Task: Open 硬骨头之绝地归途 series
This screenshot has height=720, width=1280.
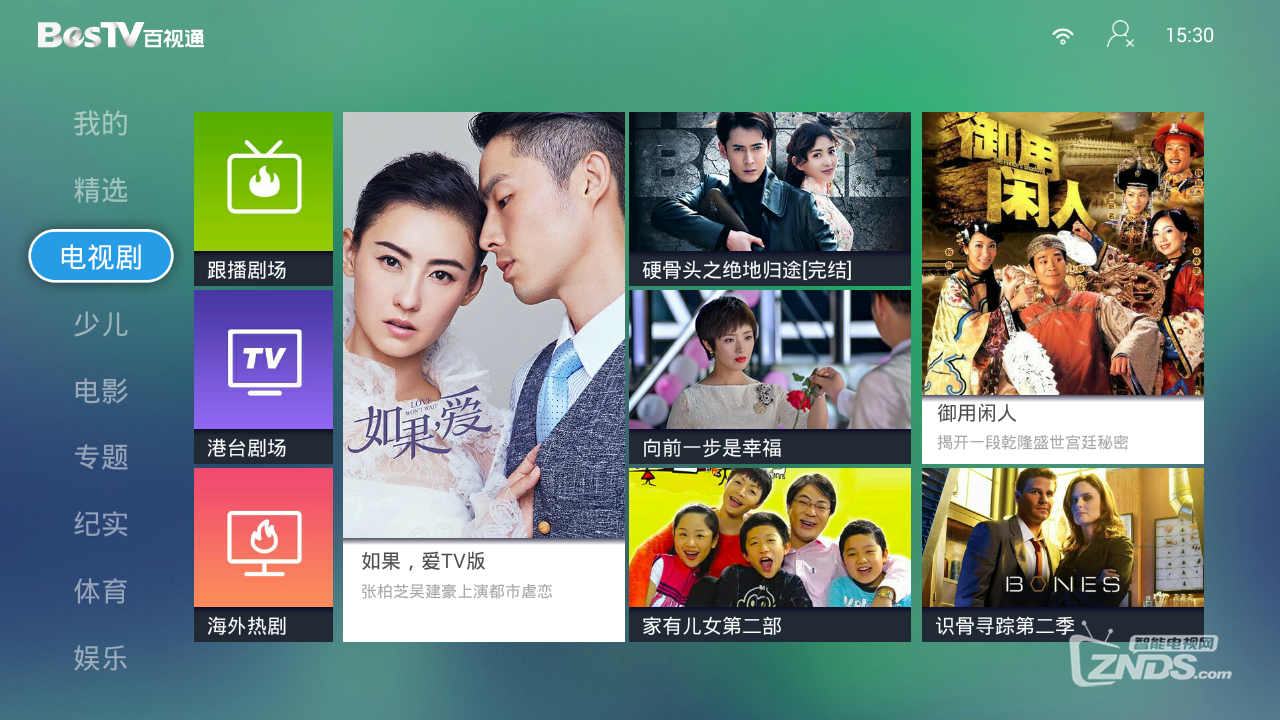Action: (x=770, y=198)
